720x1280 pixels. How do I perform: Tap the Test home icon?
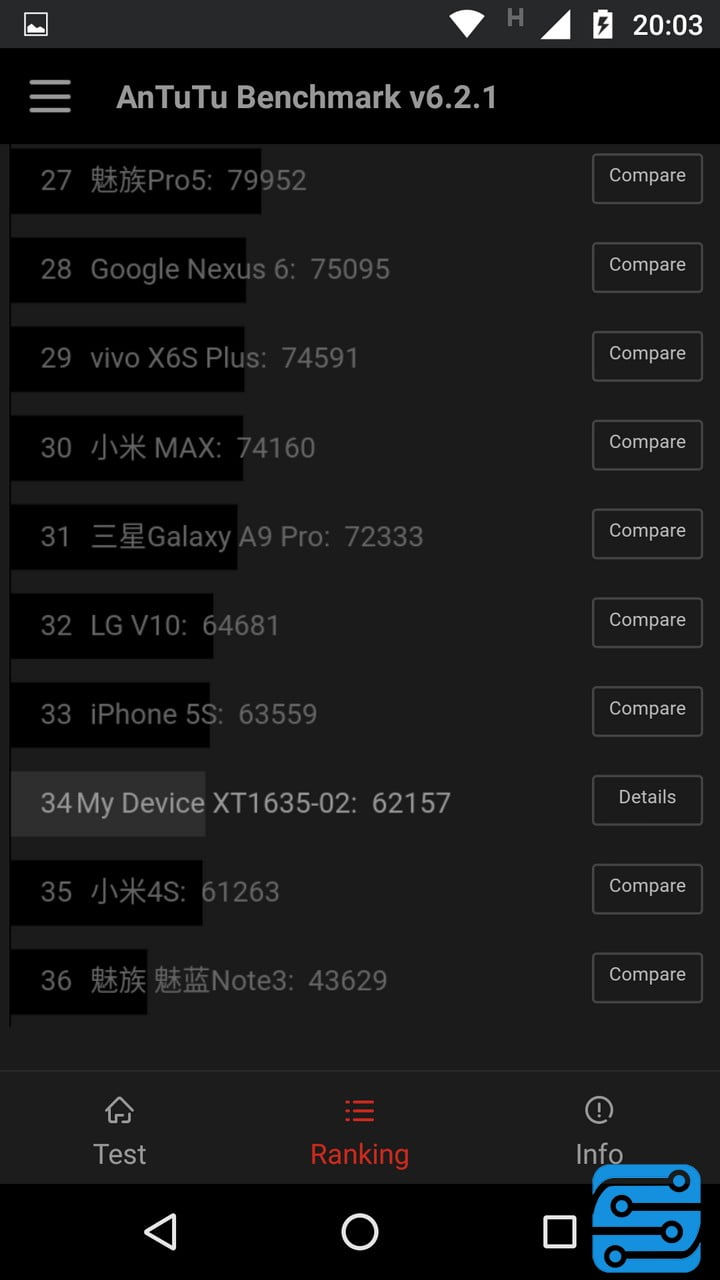tap(119, 1110)
